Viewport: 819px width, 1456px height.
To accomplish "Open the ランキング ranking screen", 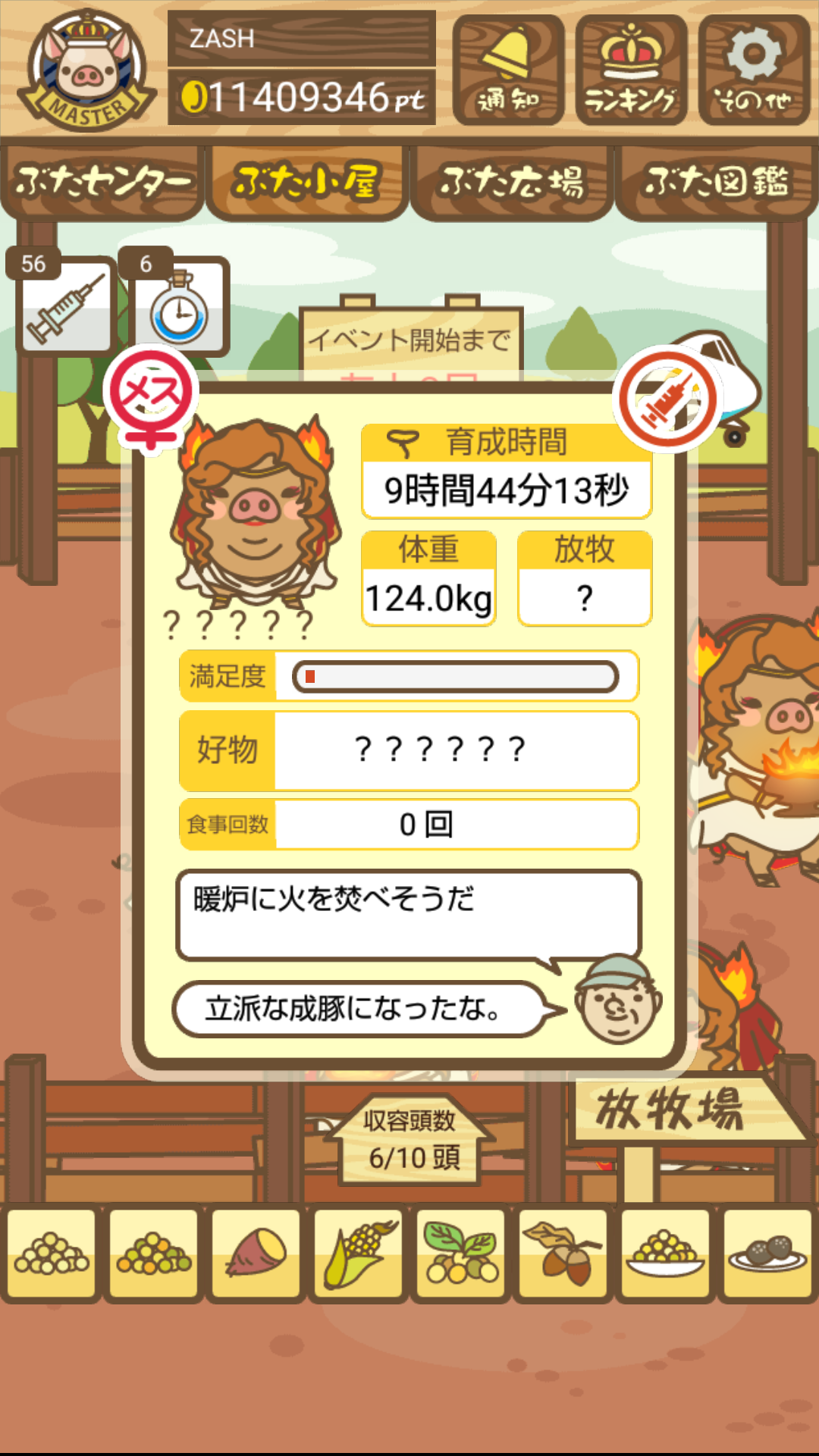I will pos(631,70).
